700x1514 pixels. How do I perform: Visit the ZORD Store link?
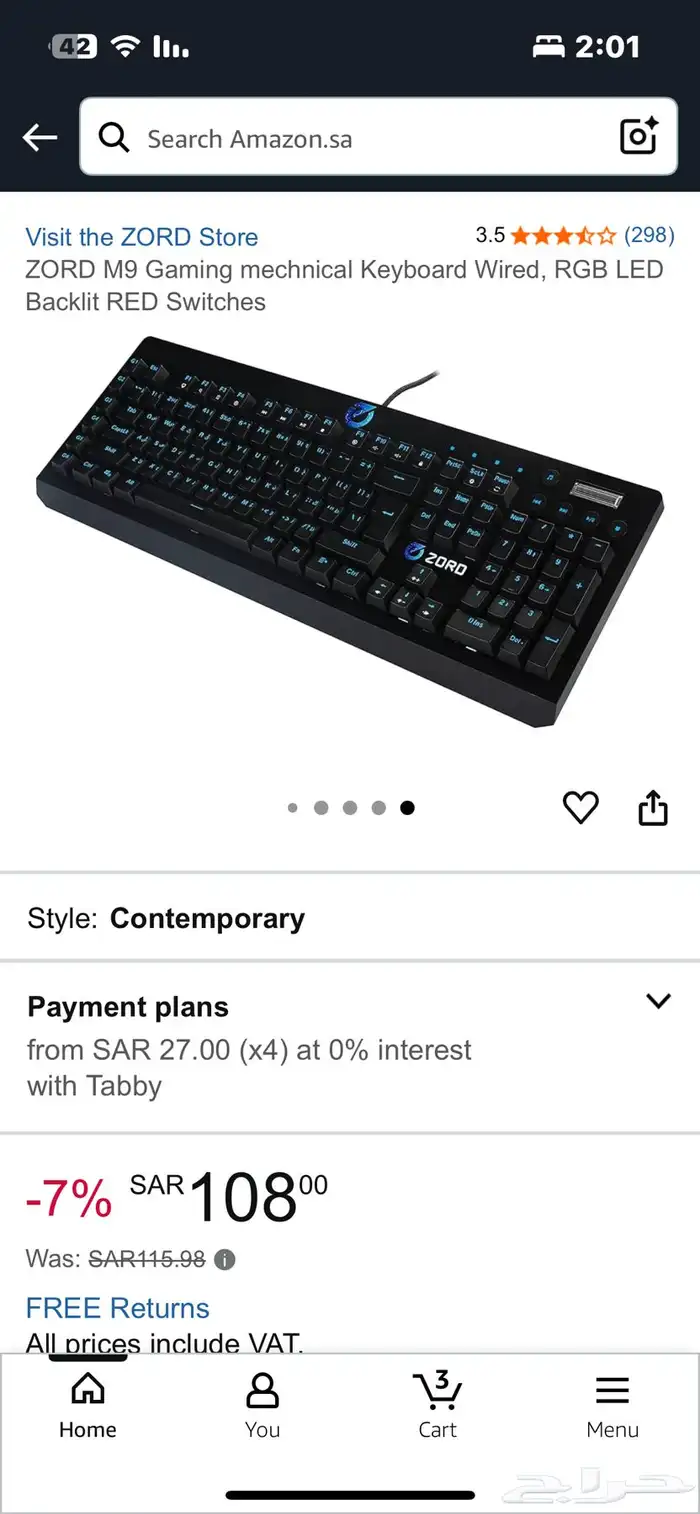pos(141,237)
